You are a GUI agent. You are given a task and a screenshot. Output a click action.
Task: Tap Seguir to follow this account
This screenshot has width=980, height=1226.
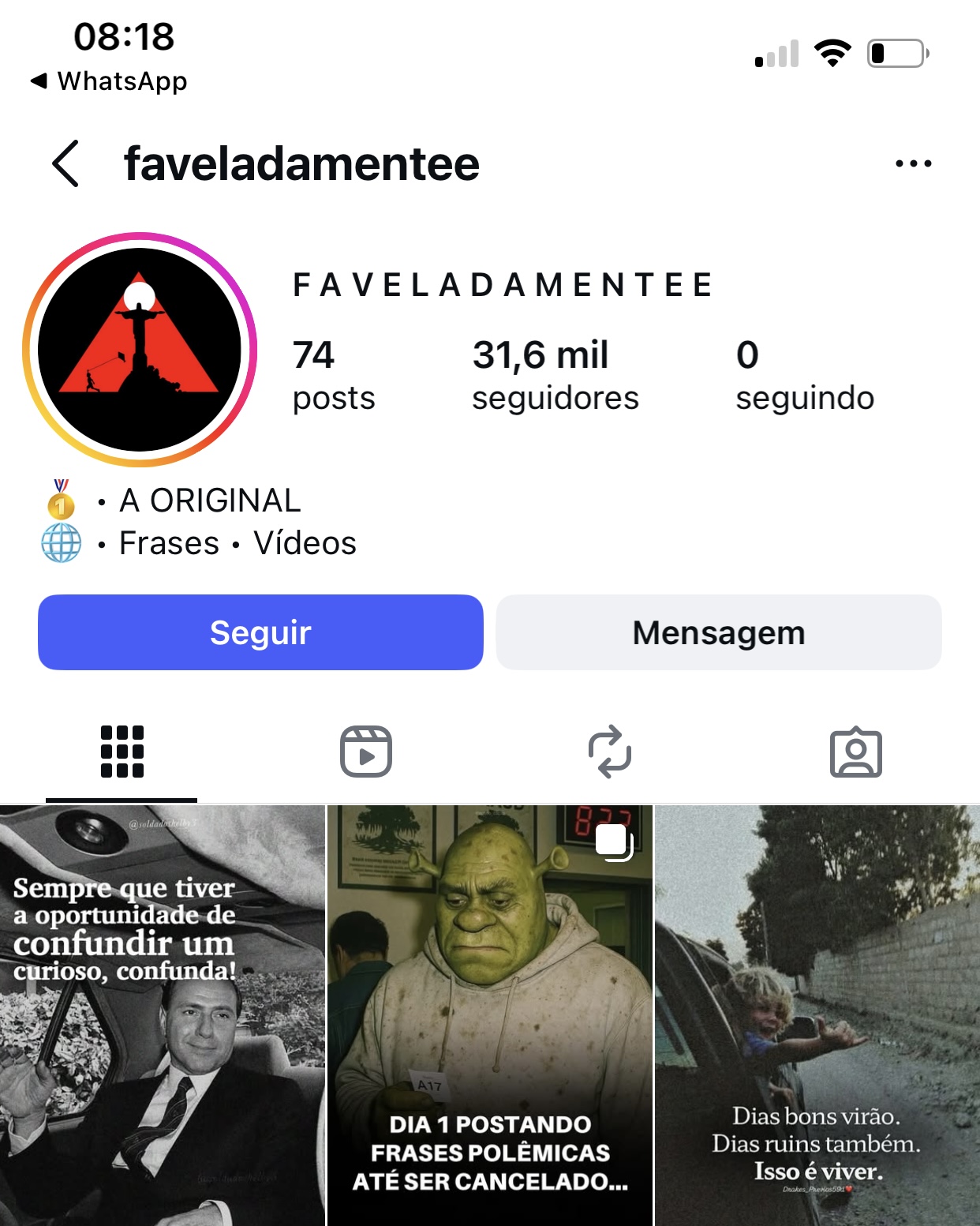[x=260, y=632]
